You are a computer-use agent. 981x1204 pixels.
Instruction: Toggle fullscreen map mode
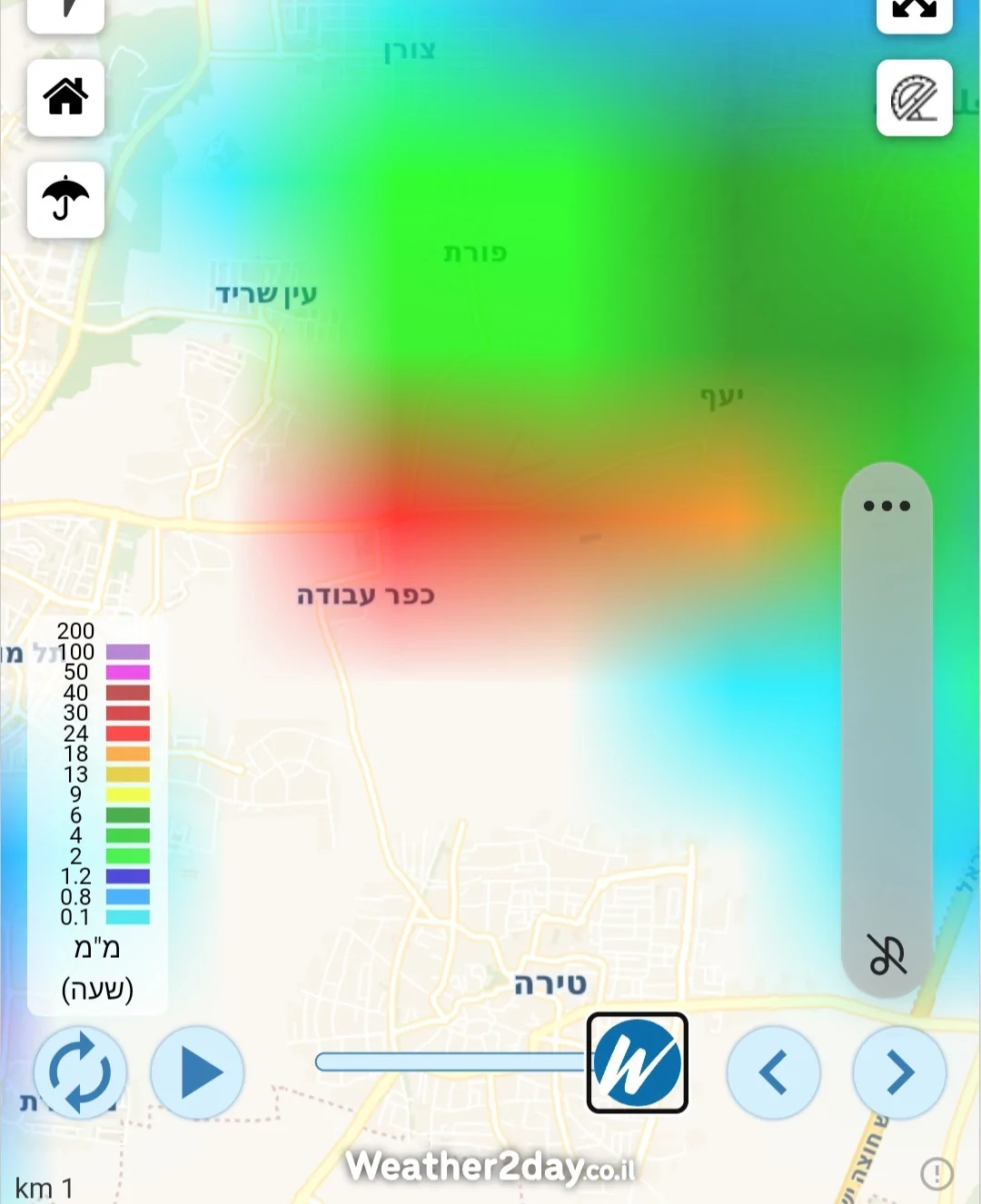[x=914, y=11]
